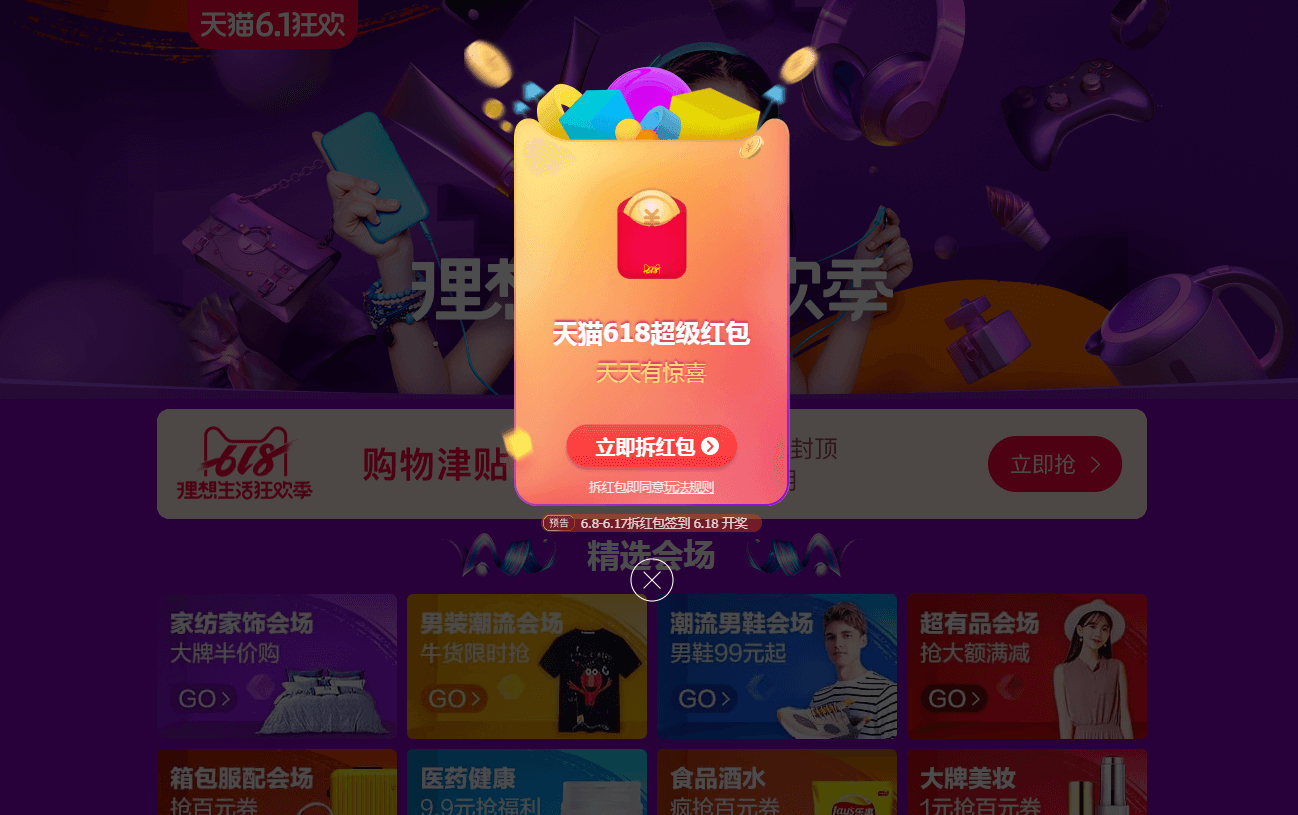Open the 潮流男鞋会场 card
Viewport: 1298px width, 815px height.
point(777,666)
